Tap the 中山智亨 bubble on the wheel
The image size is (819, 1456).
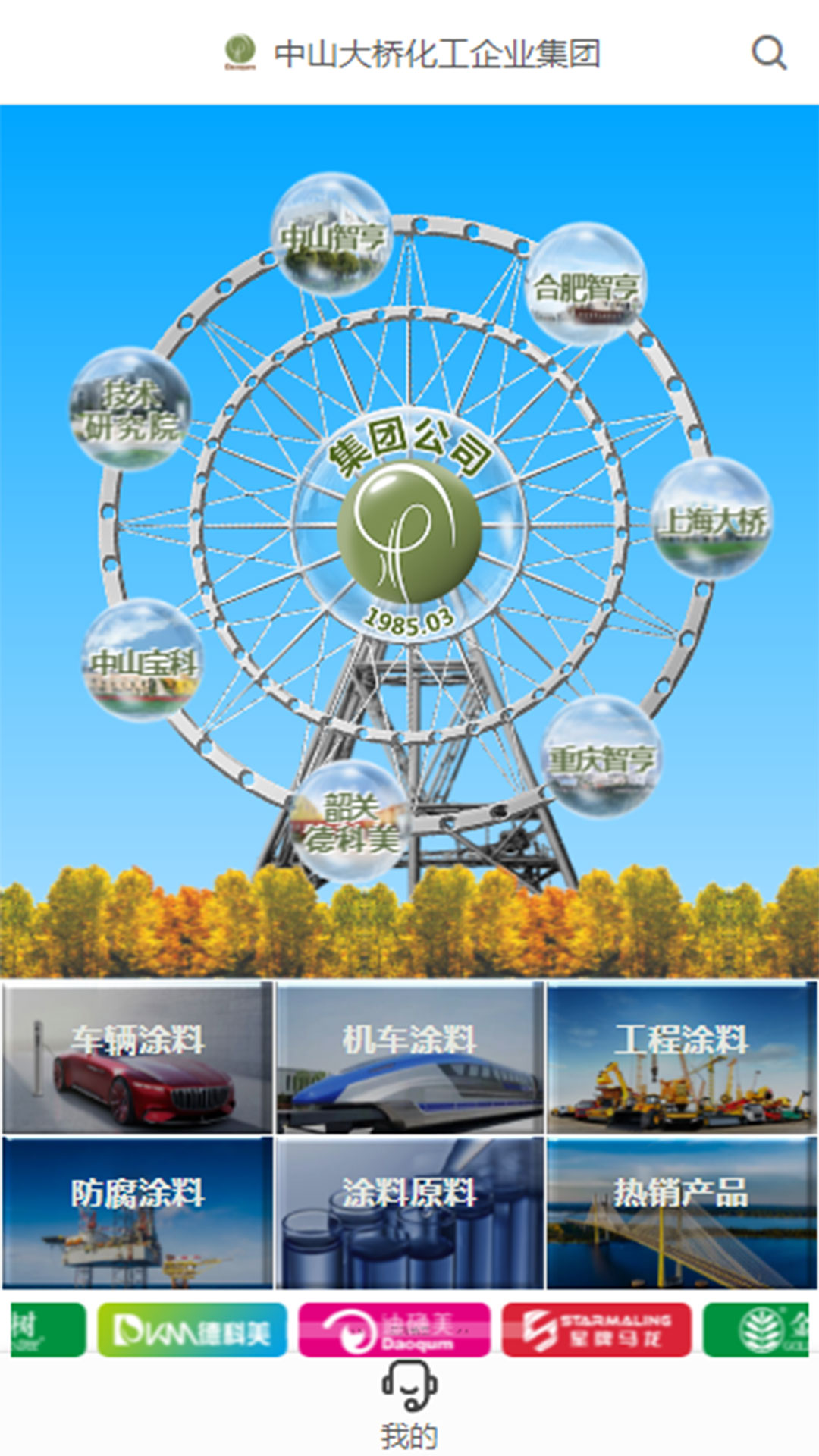(x=331, y=234)
